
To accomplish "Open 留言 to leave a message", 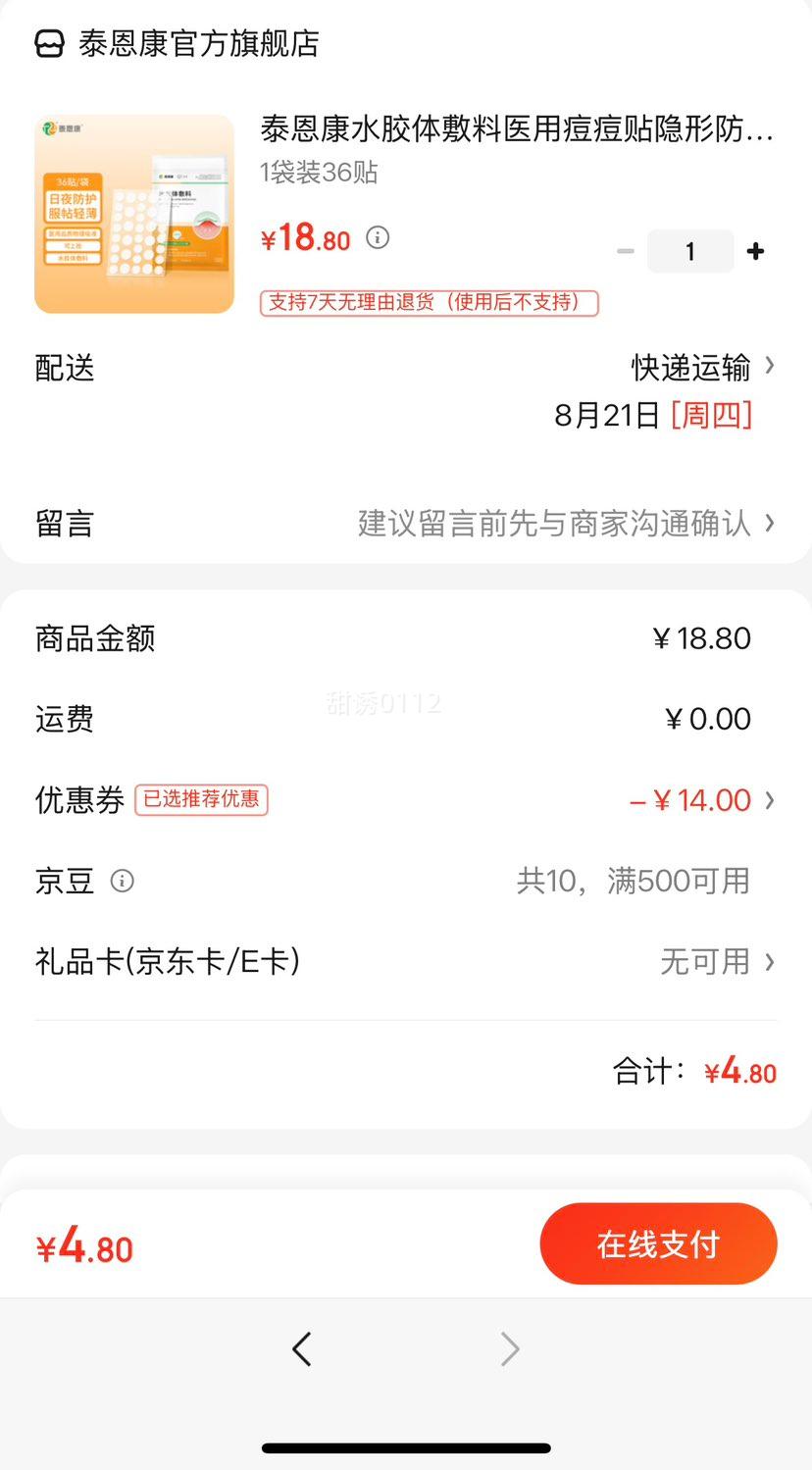I will point(565,524).
